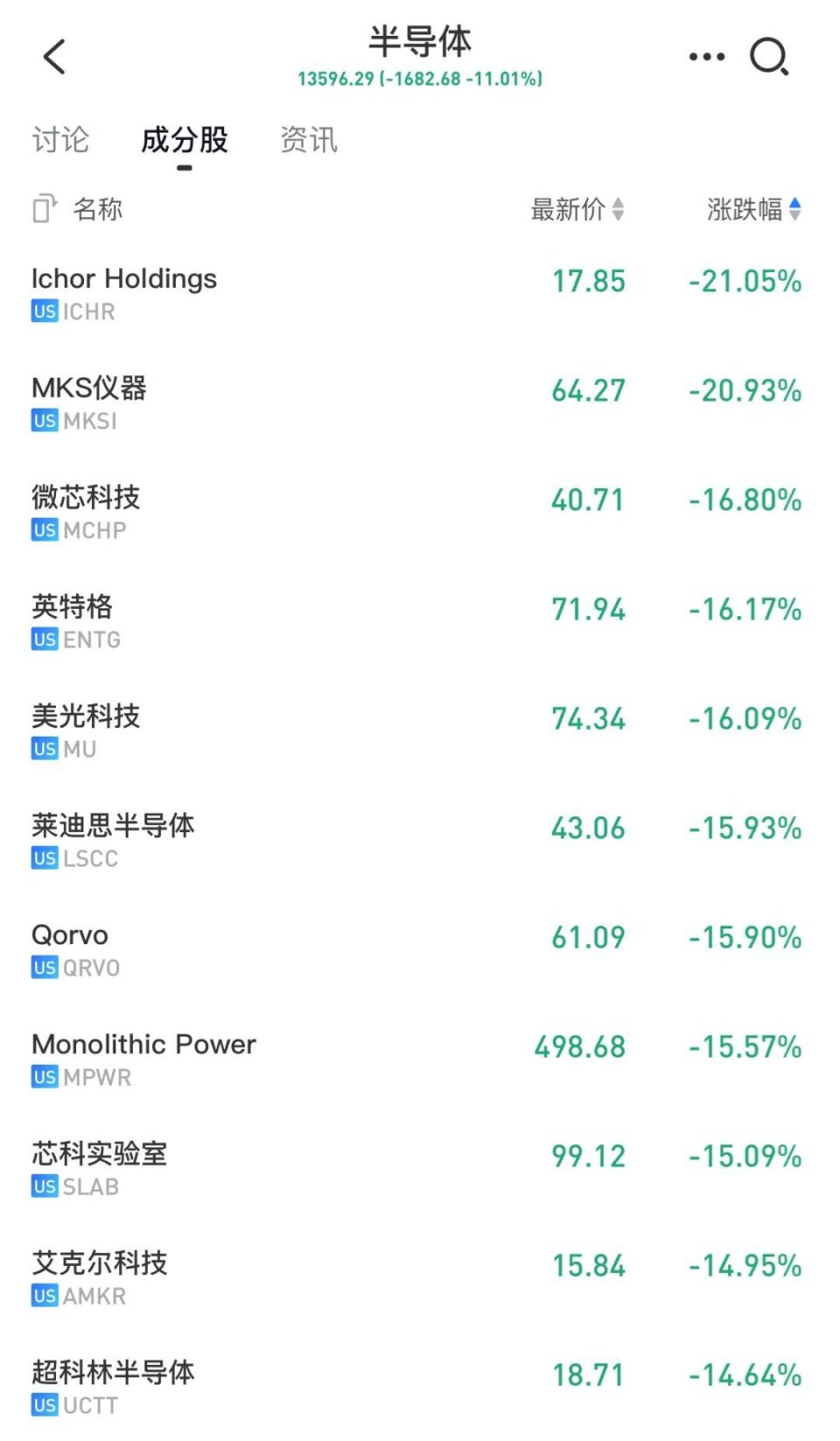Open the Qorvo stock entry
Screen dimensions: 840x1441
point(70,935)
